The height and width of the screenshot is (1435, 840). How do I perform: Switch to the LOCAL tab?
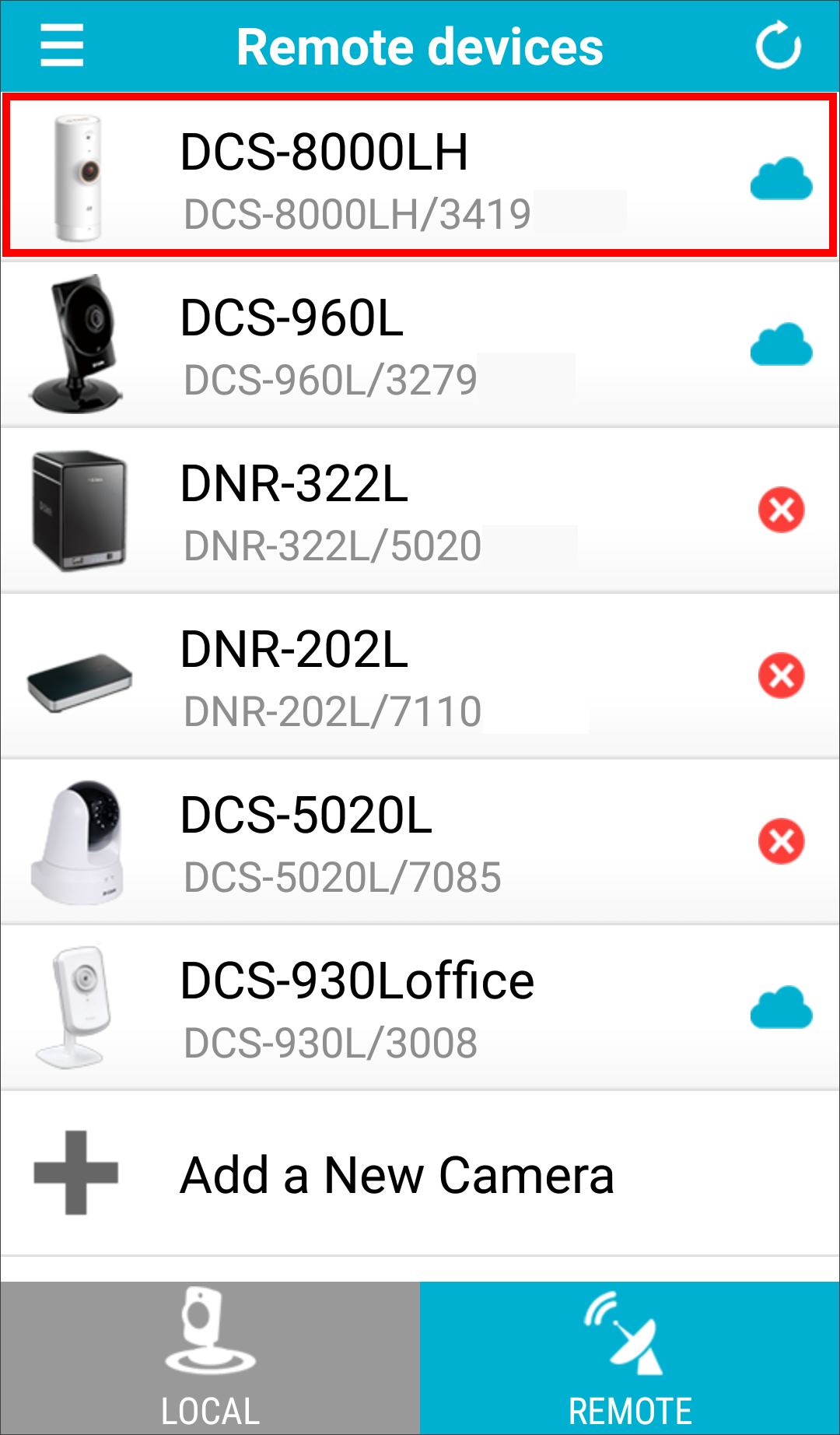tap(210, 1354)
